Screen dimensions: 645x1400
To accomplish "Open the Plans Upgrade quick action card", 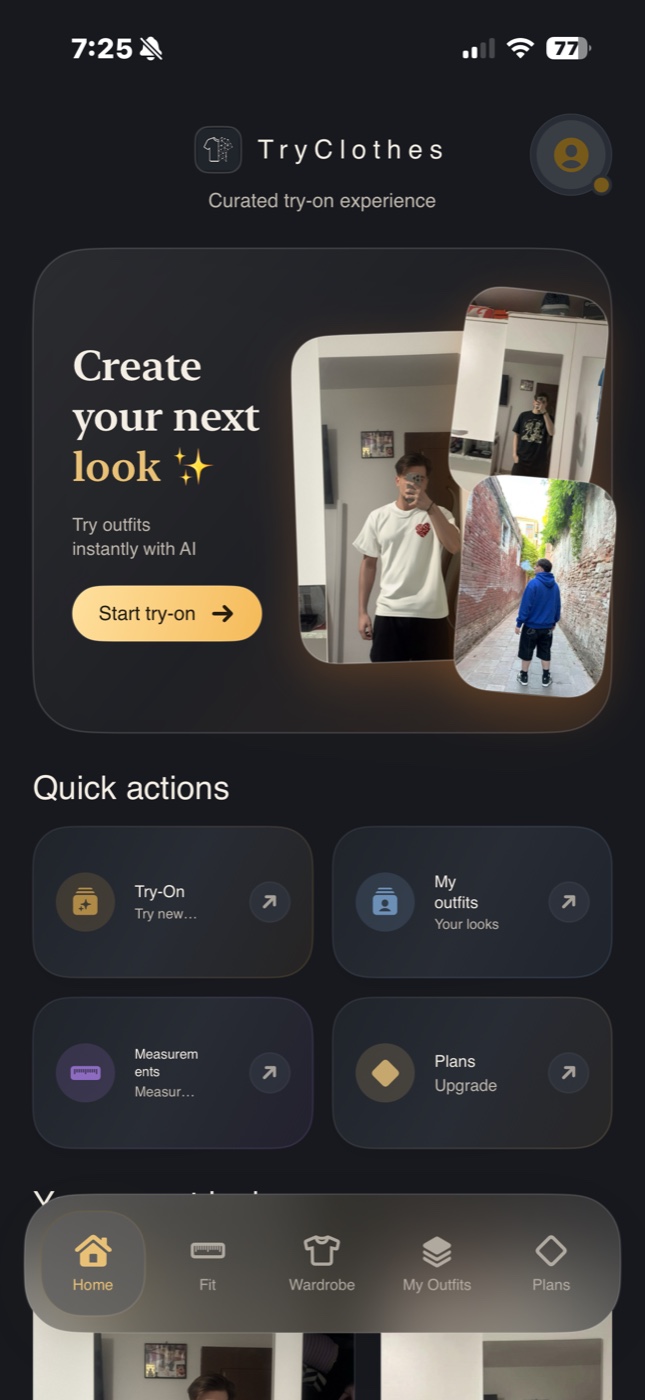I will coord(472,1073).
